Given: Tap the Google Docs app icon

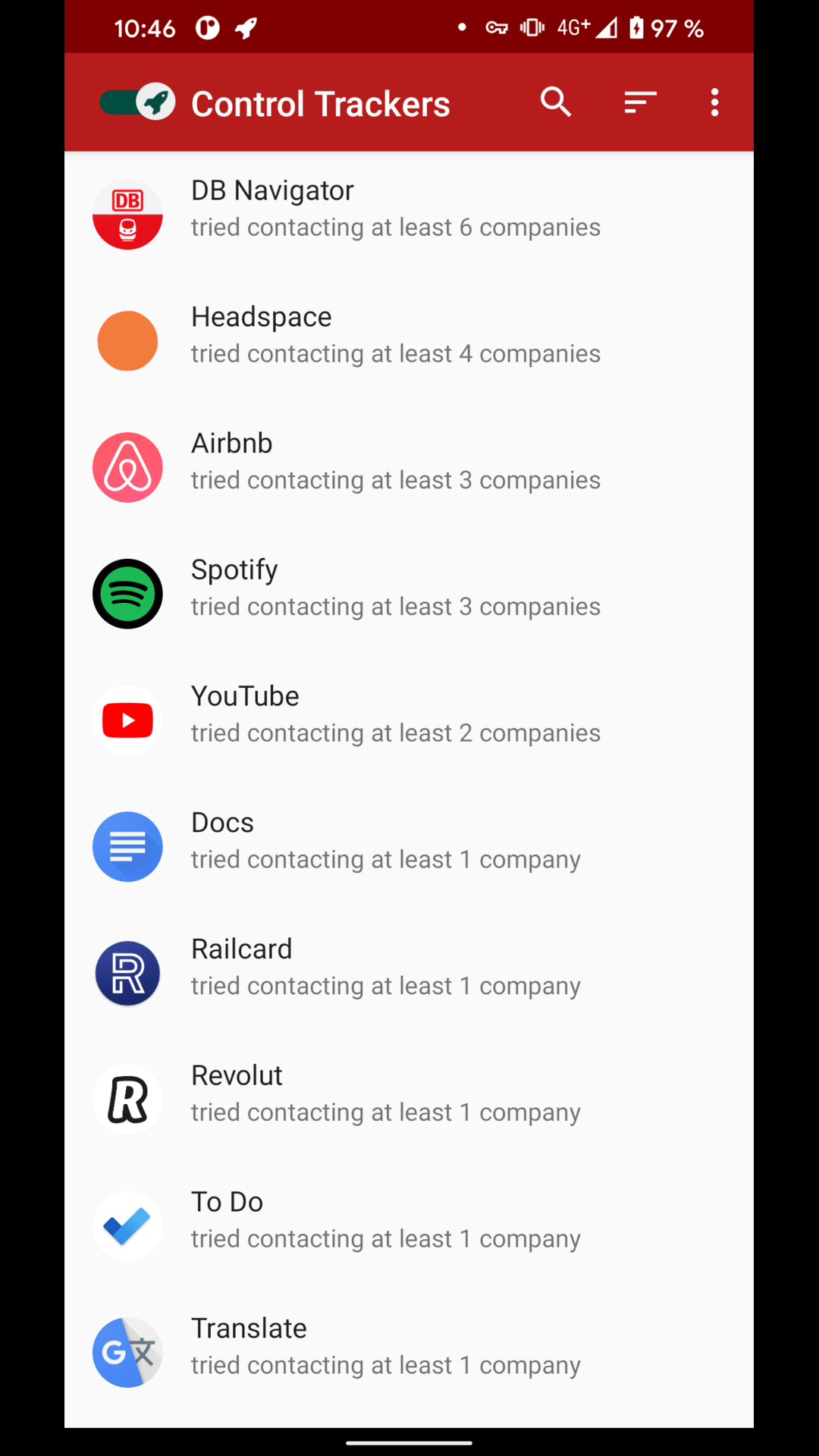Looking at the screenshot, I should tap(127, 846).
